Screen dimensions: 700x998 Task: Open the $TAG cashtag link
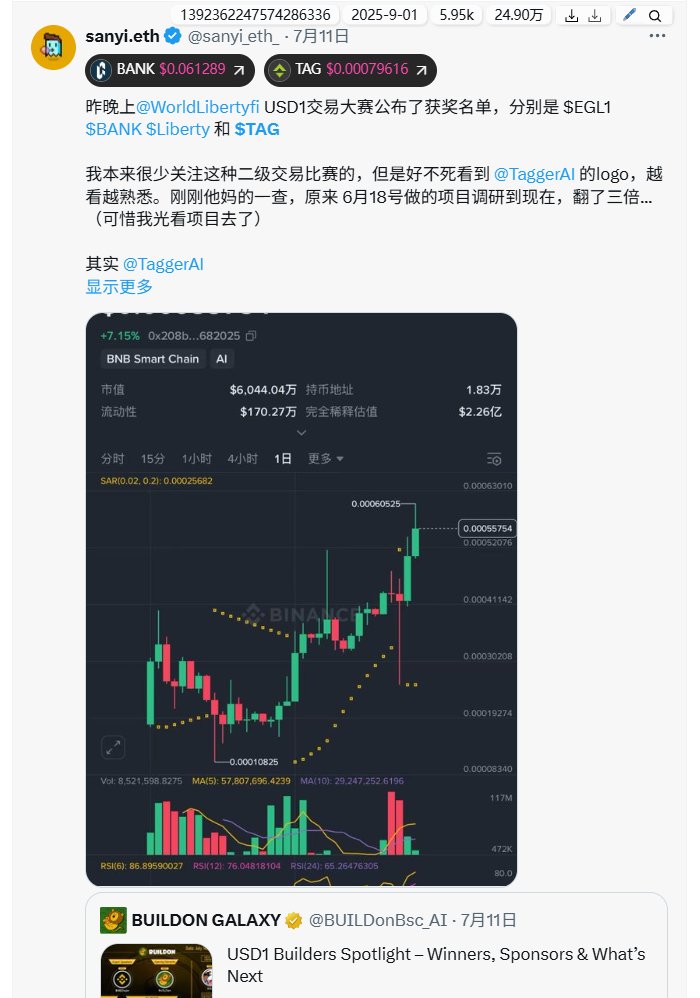(x=257, y=129)
